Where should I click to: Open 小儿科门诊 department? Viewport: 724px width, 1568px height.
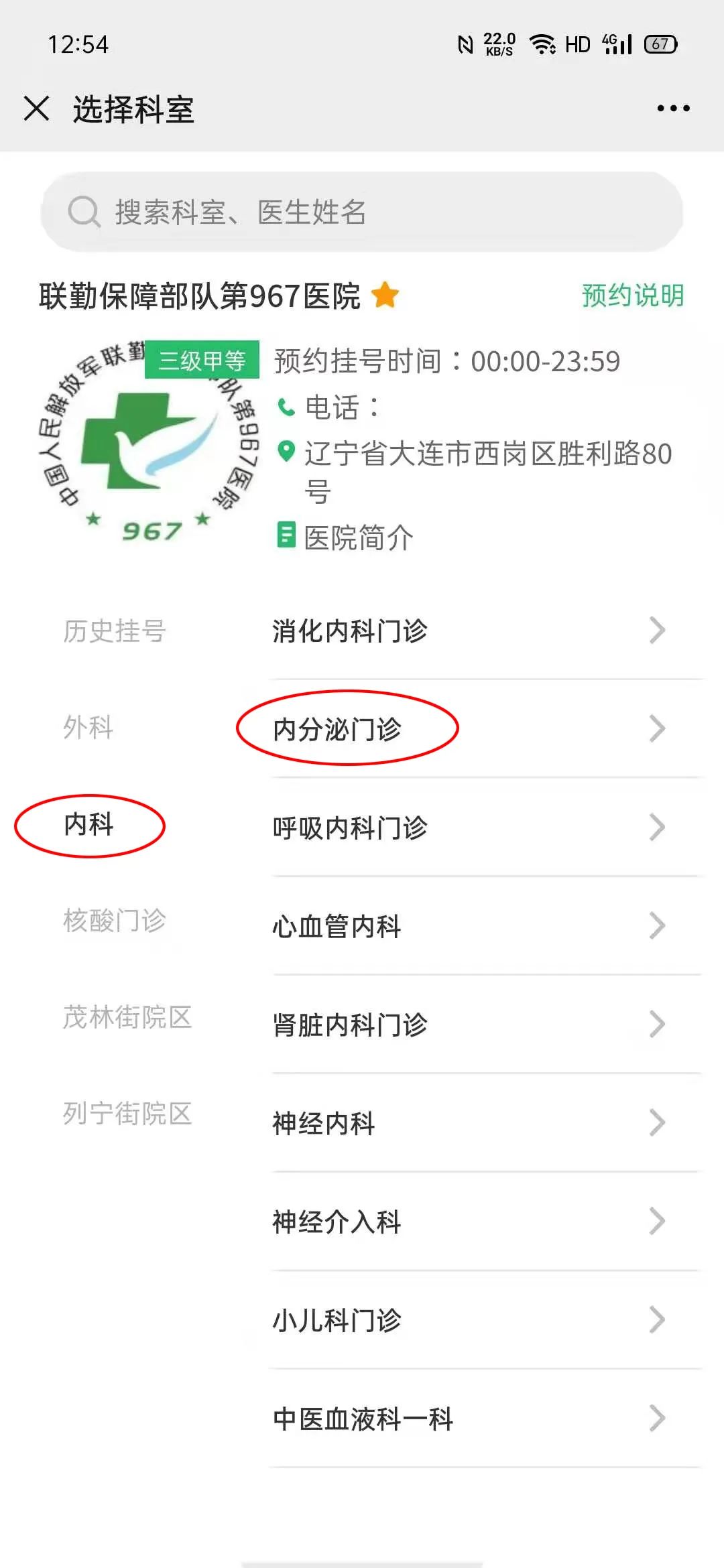point(469,1320)
